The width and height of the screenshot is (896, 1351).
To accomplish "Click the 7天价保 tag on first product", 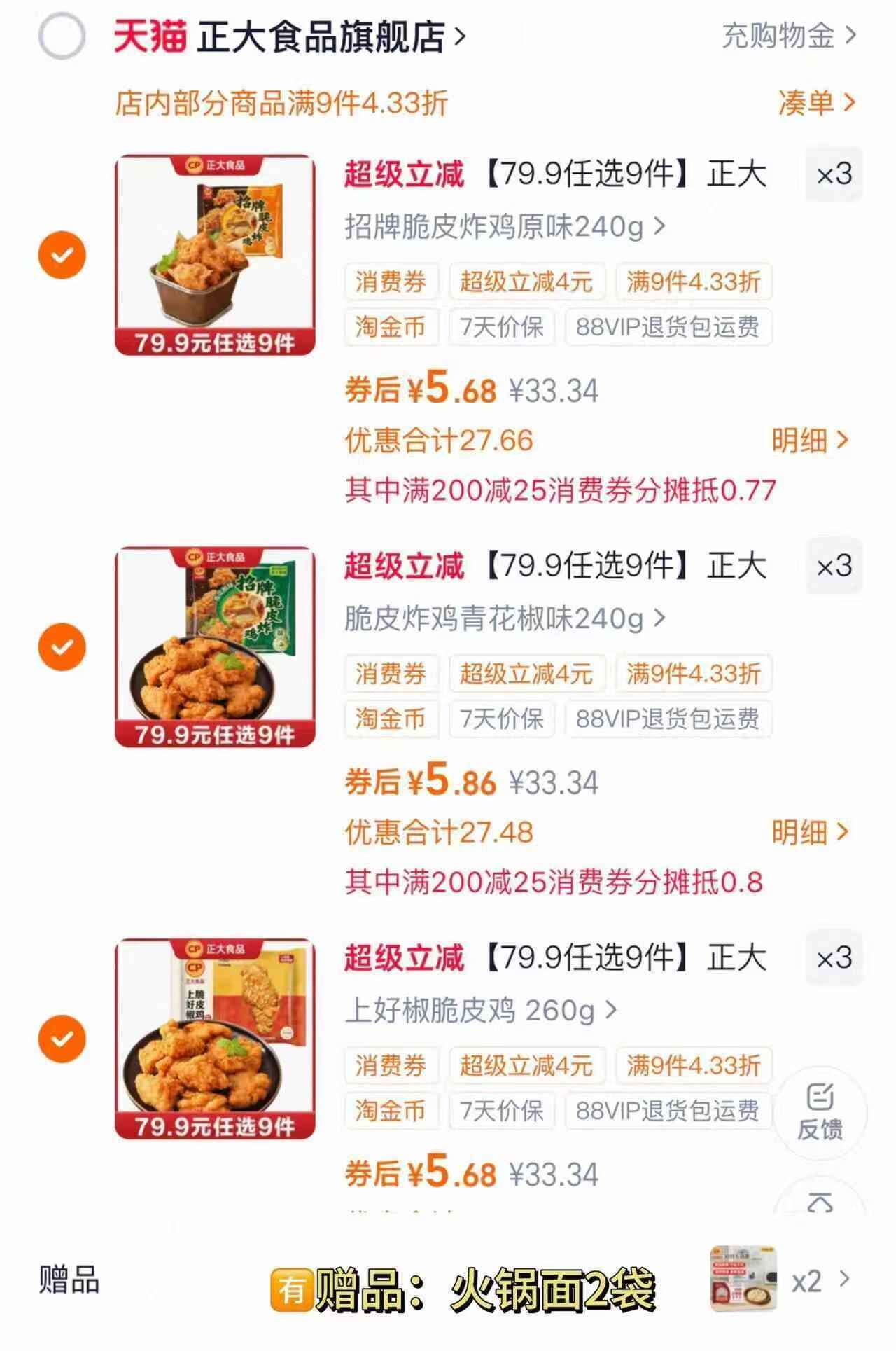I will (x=503, y=326).
